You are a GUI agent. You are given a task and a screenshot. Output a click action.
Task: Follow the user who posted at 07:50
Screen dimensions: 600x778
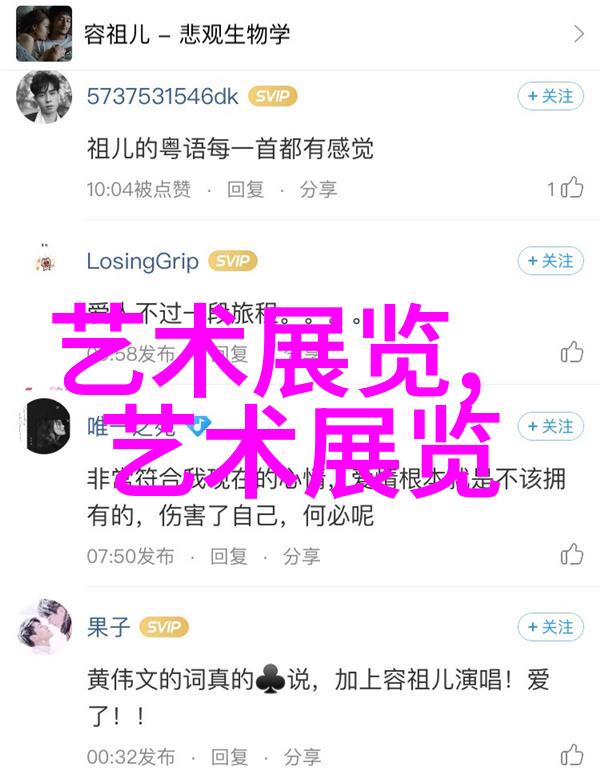click(x=549, y=427)
